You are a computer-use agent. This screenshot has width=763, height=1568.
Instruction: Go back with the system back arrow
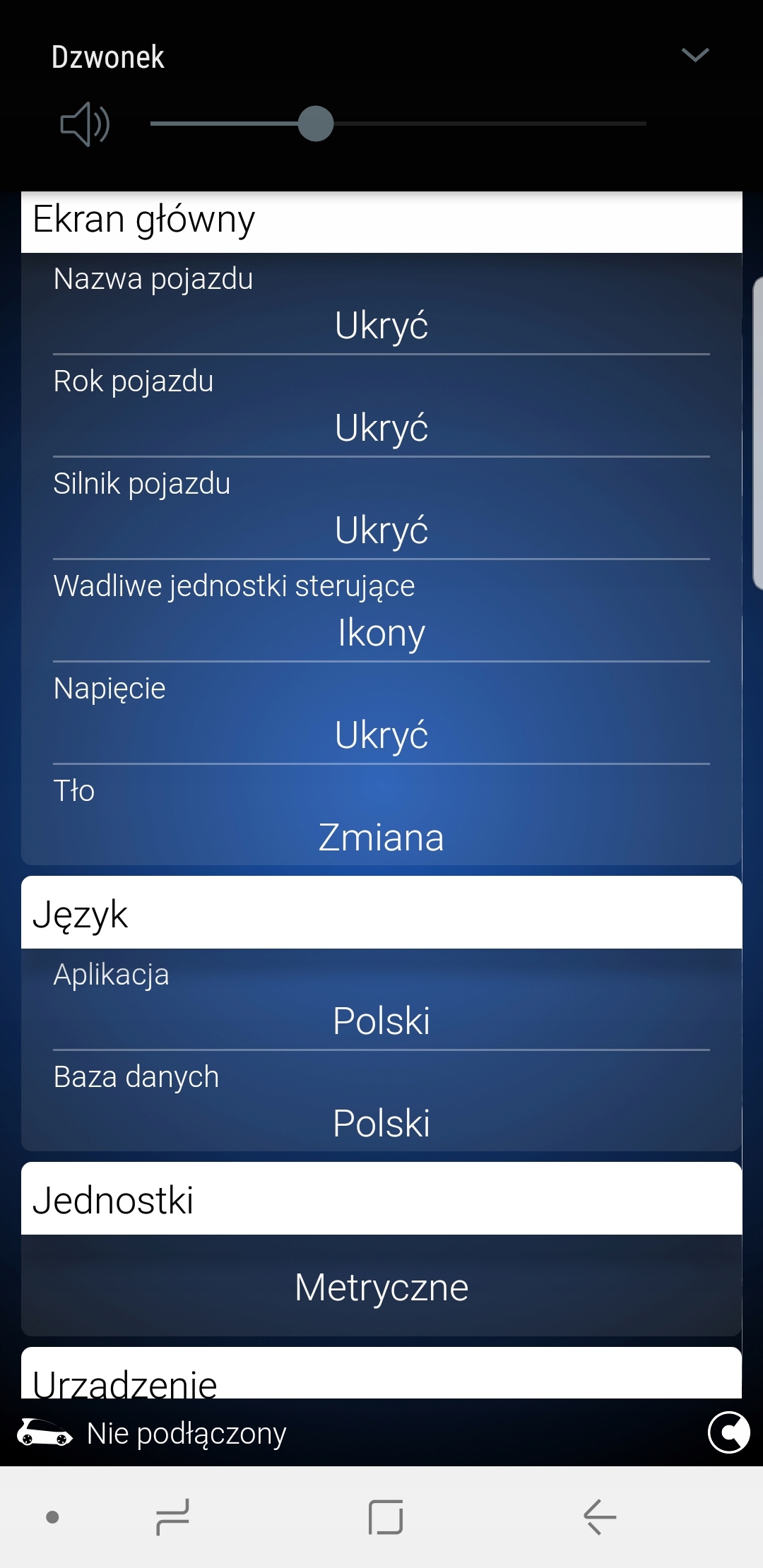tap(601, 1516)
